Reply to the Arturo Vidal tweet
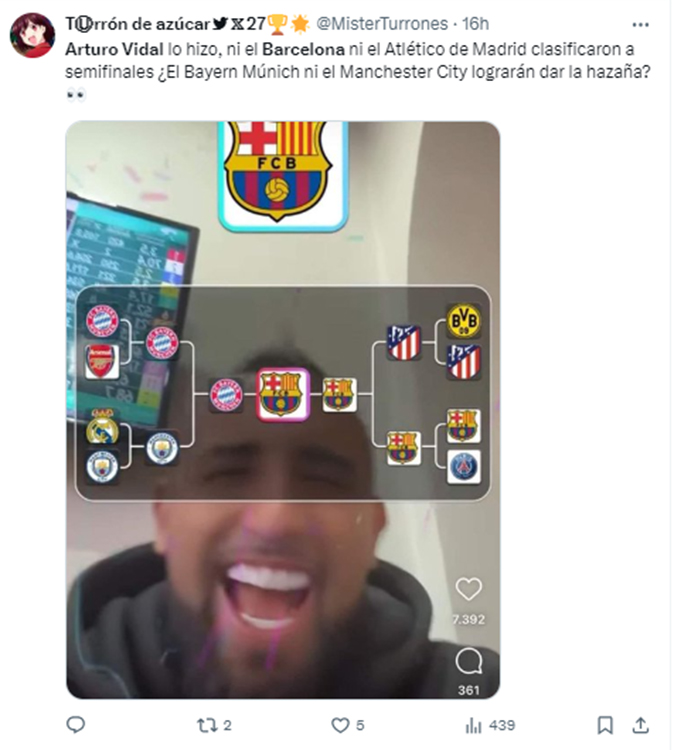Screen dimensions: 674x750 click(x=76, y=724)
